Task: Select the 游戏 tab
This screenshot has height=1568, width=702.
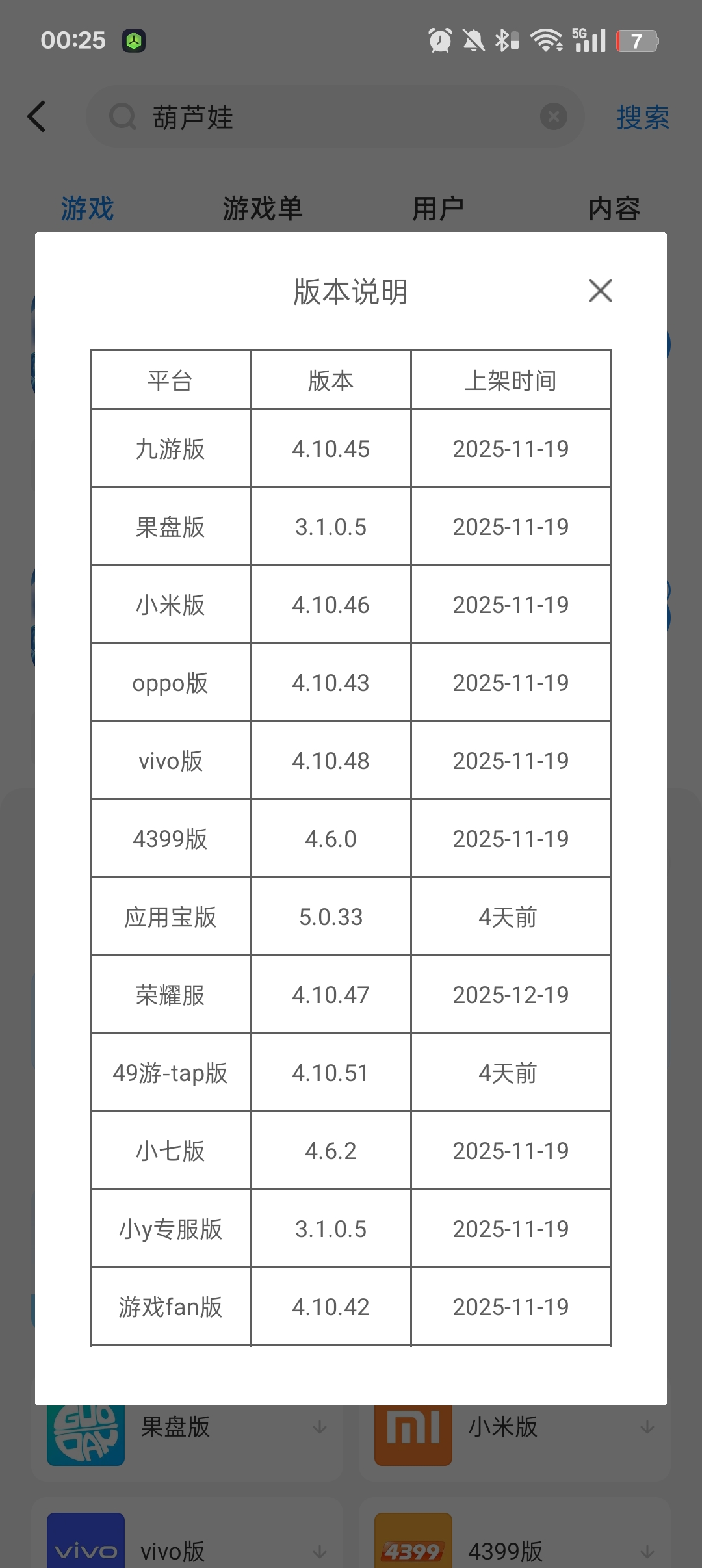Action: tap(87, 209)
